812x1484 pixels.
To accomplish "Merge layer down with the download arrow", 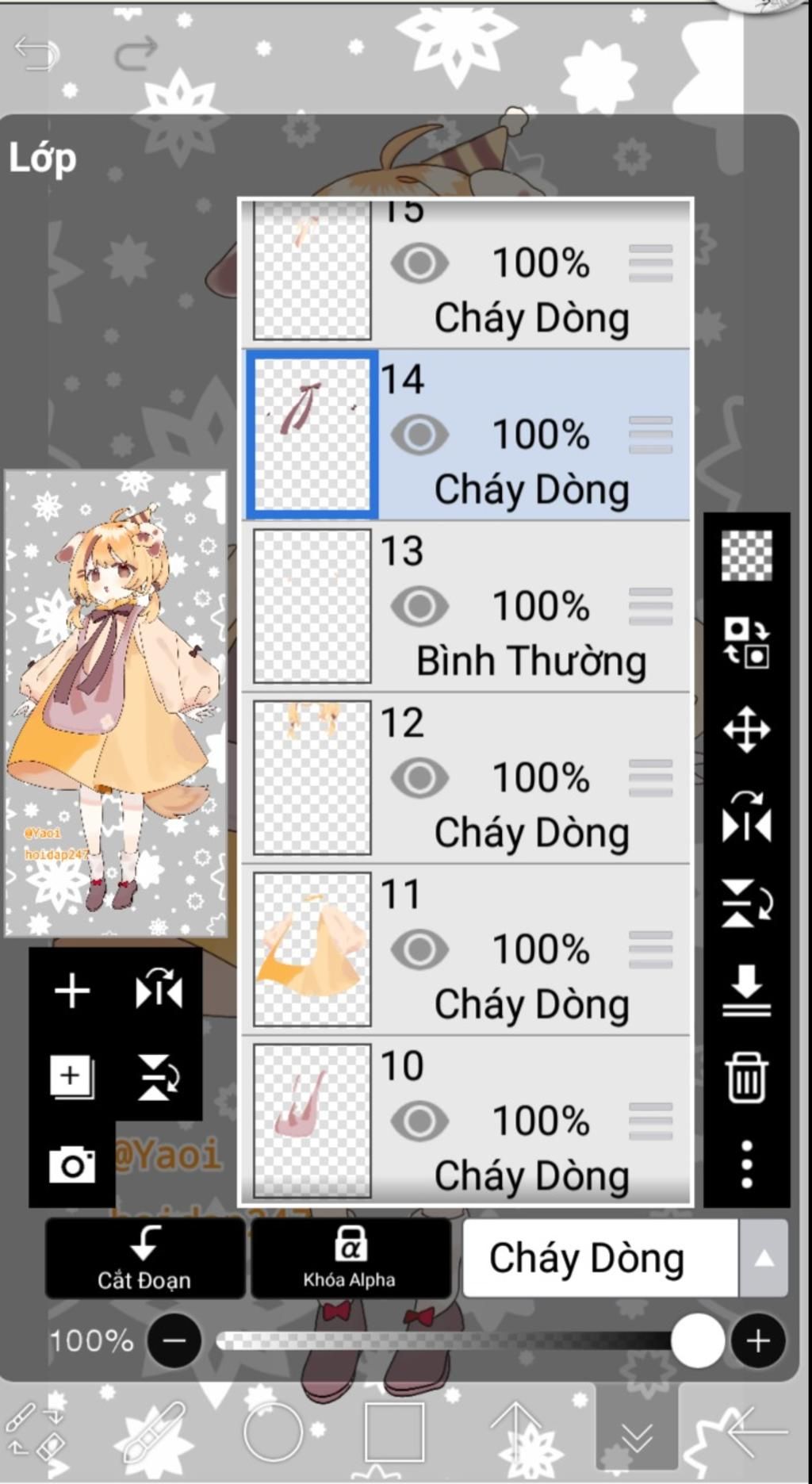I will click(746, 990).
